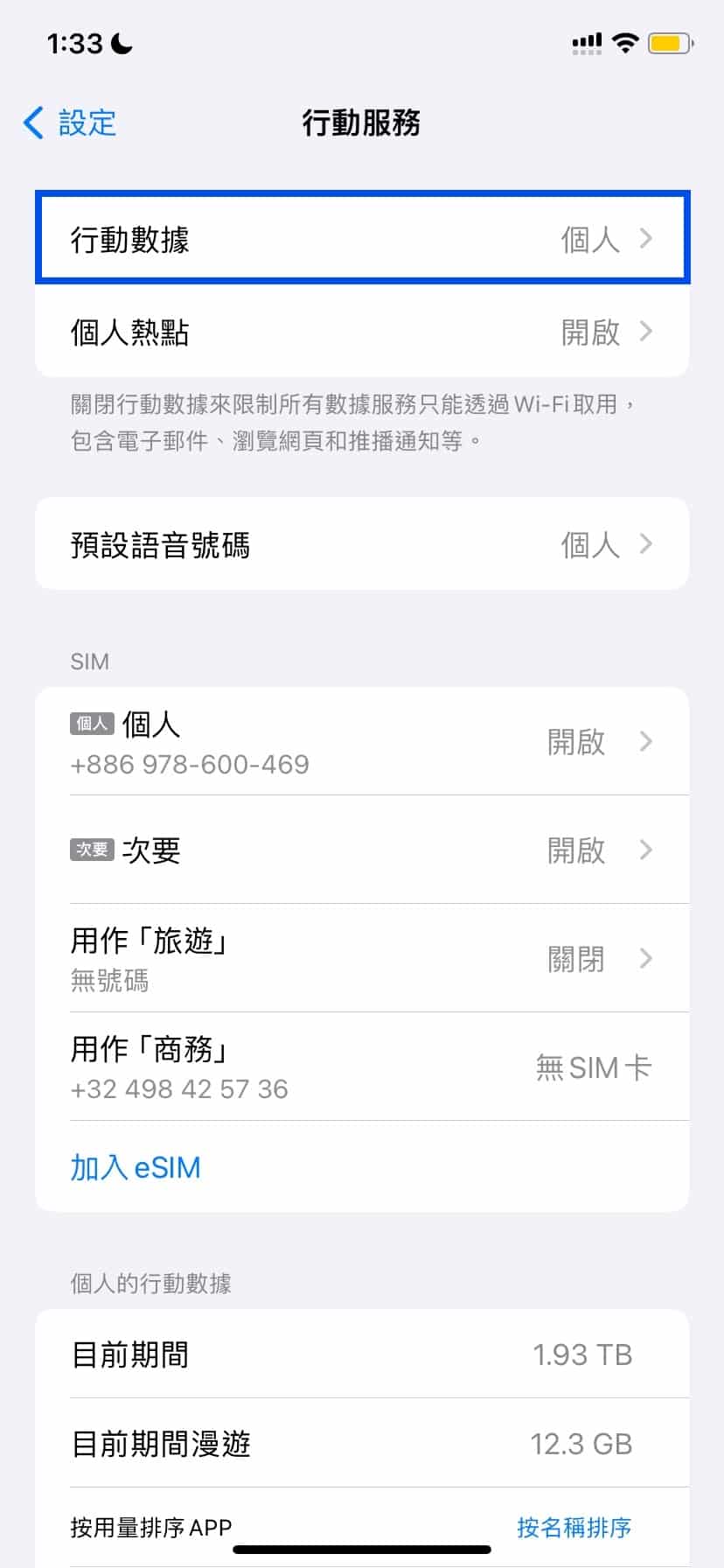Open the 個人 SIM with +886 number
724x1568 pixels.
(362, 742)
